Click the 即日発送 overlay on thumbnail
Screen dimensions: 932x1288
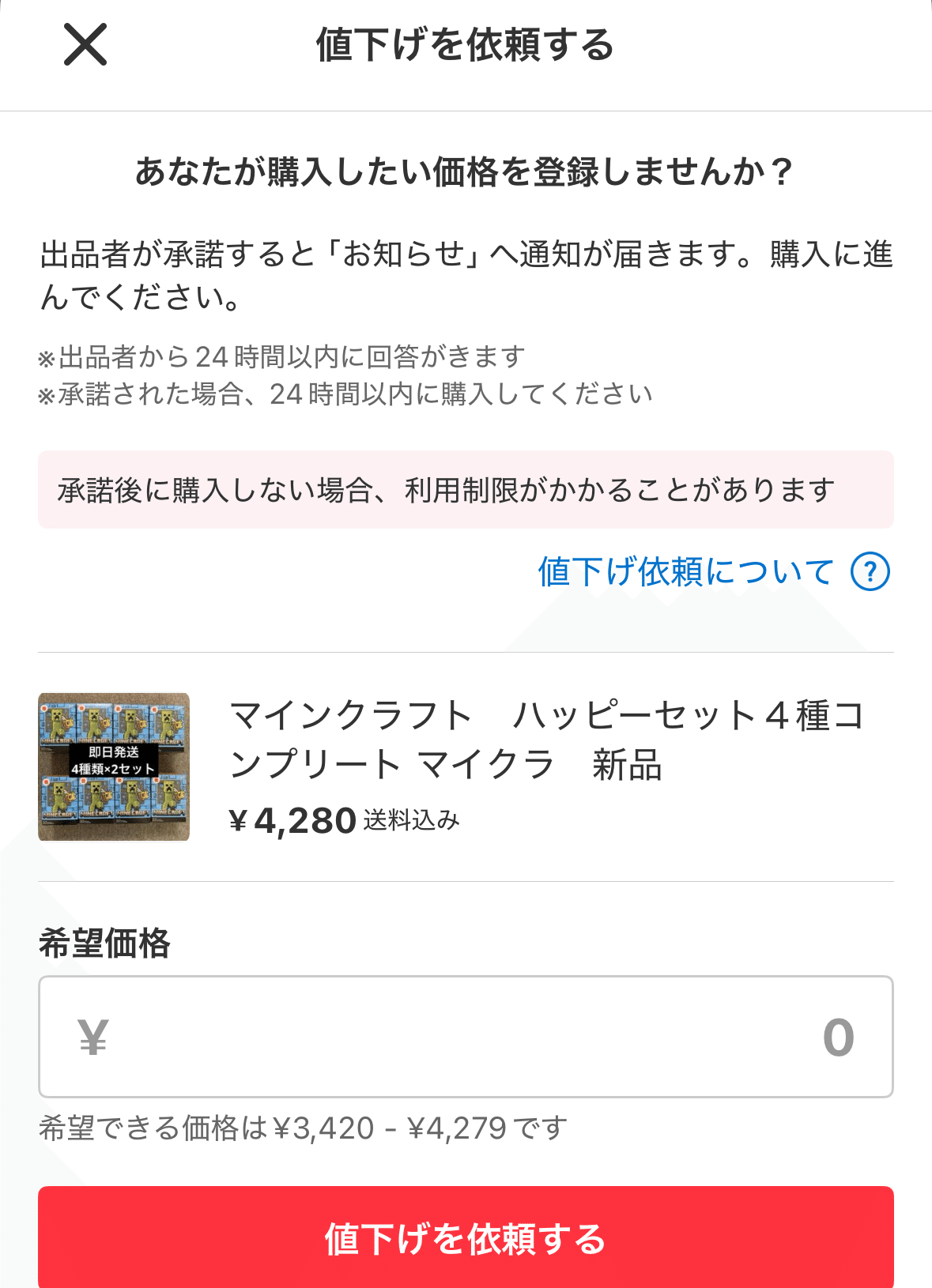[x=113, y=752]
